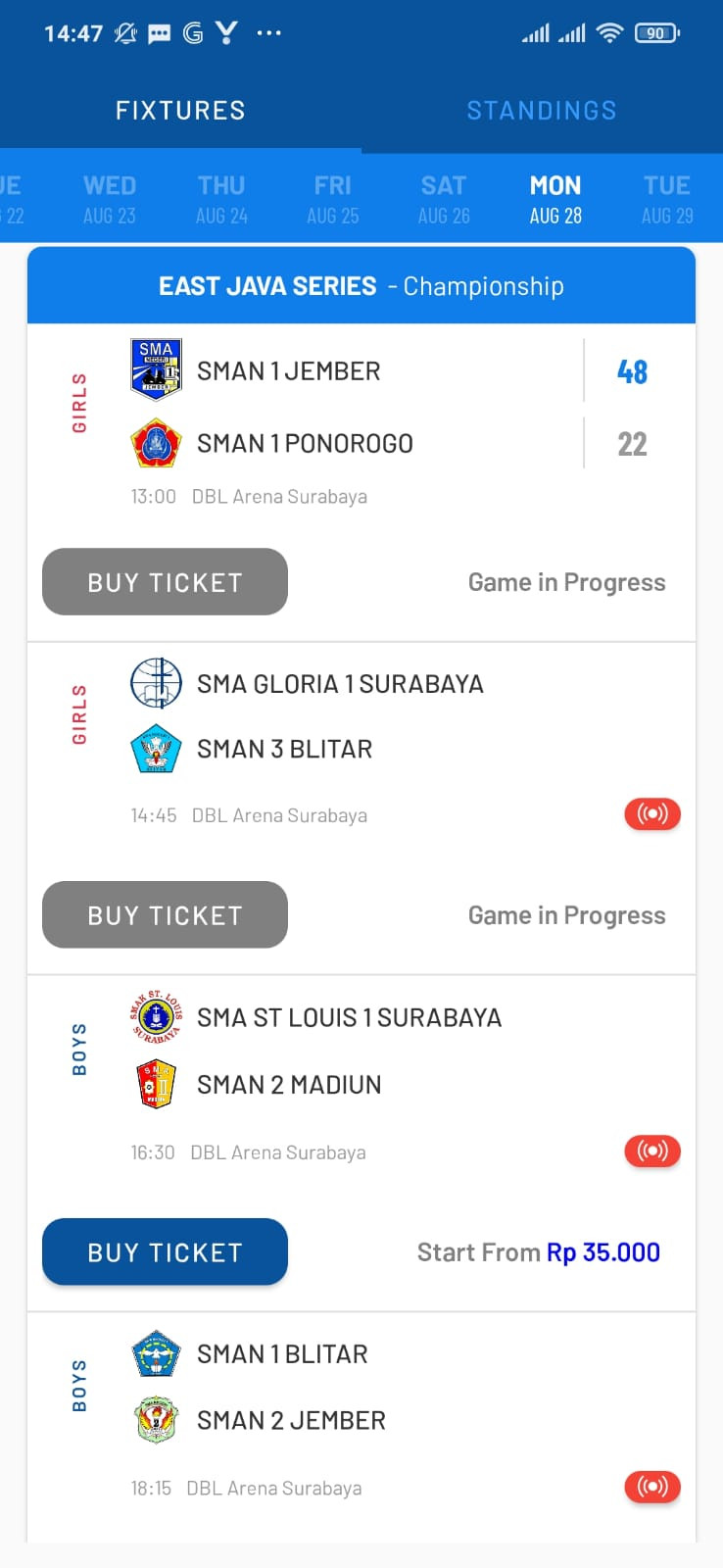Buy ticket for SMA Gloria 1 Surabaya game
This screenshot has height=1568, width=723.
[x=165, y=915]
